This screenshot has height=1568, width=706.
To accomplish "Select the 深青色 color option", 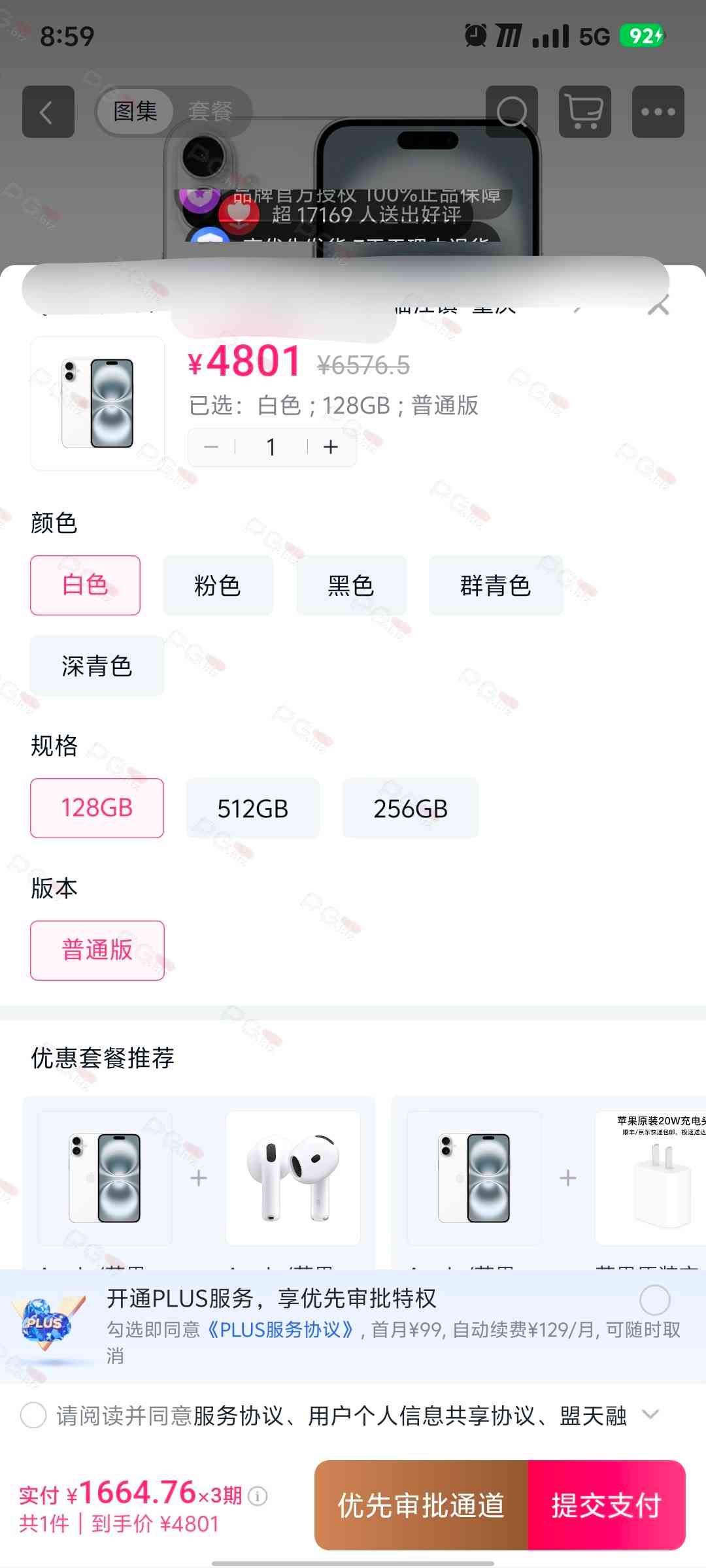I will [97, 666].
